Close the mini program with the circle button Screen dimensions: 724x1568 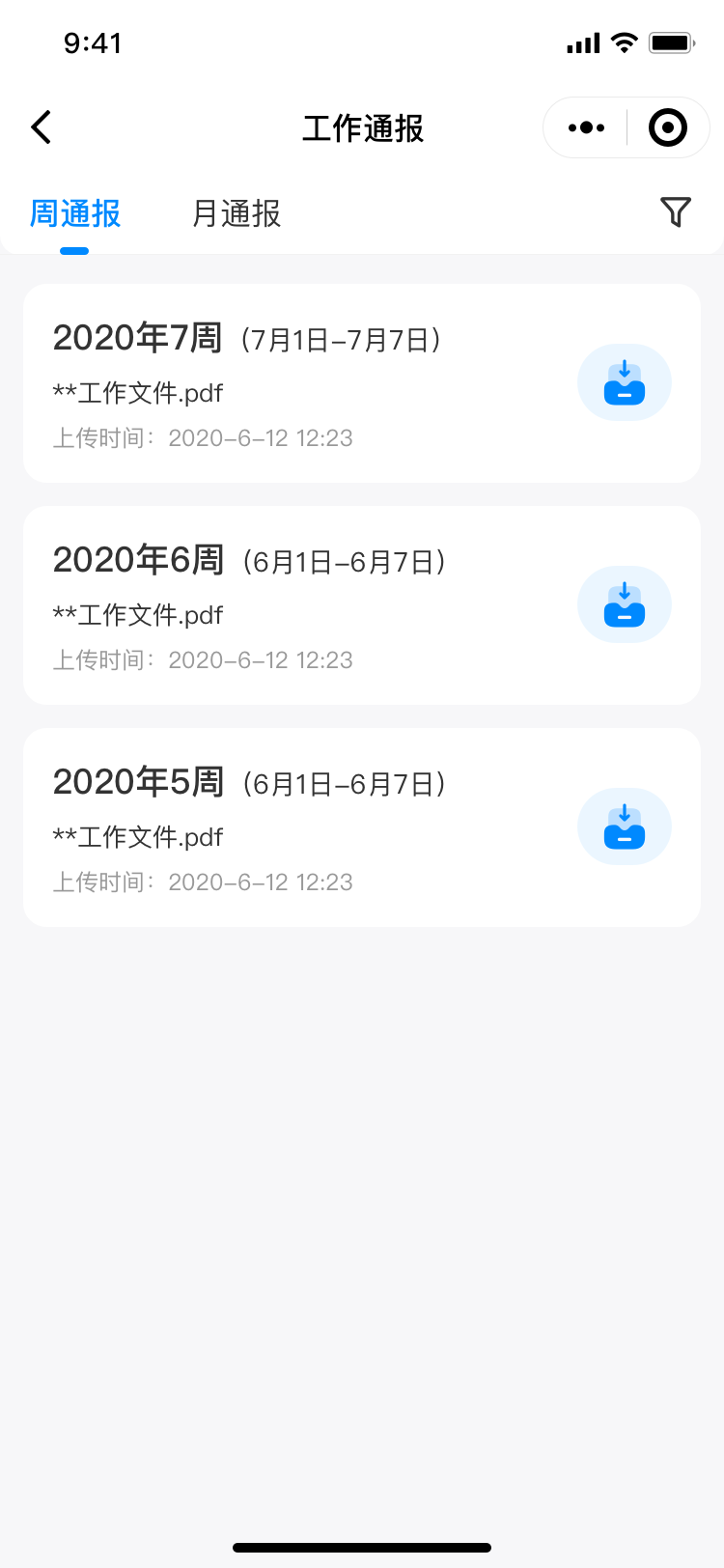[x=667, y=127]
